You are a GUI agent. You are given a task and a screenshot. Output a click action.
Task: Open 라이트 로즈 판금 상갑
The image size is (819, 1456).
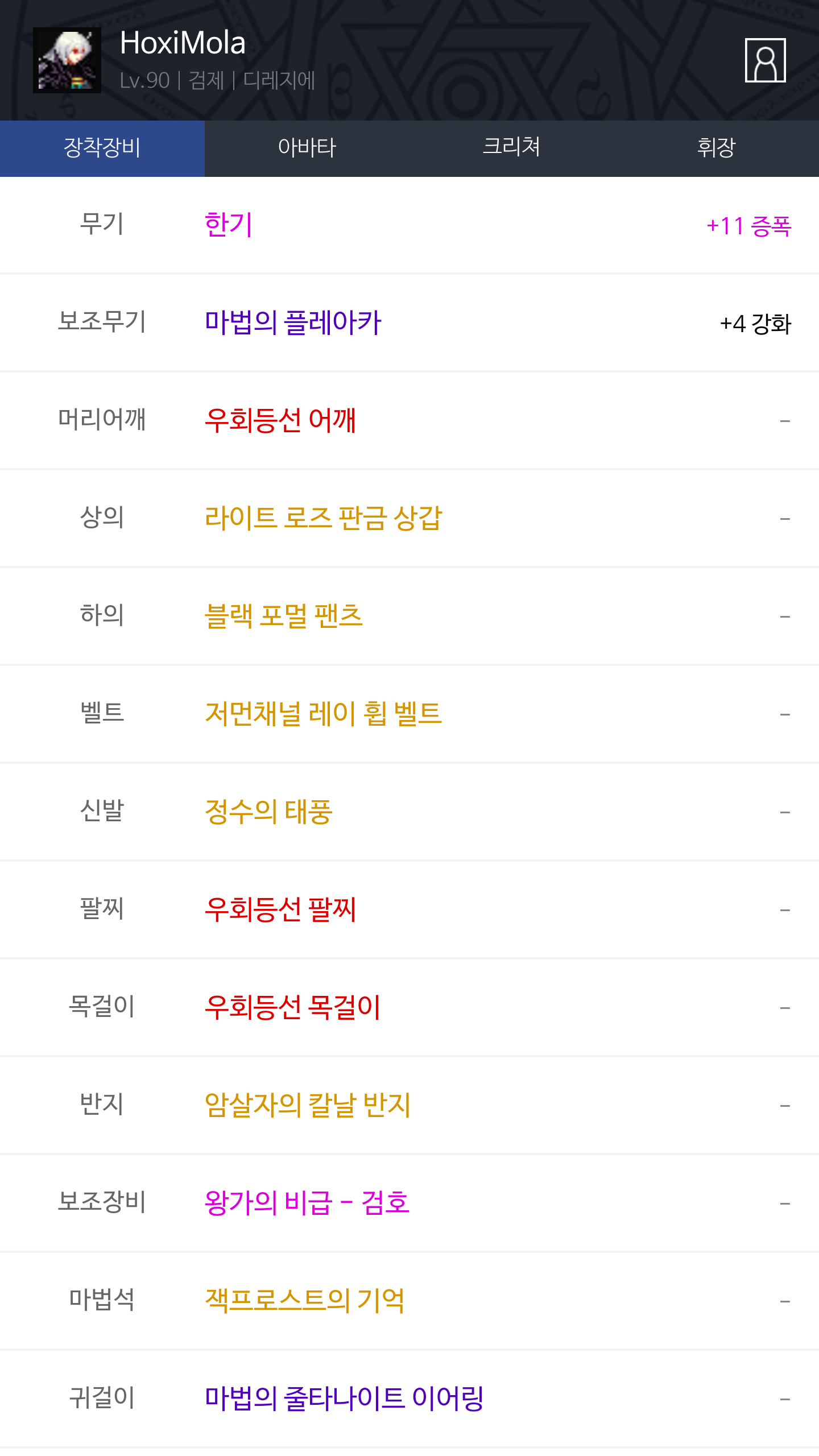323,518
